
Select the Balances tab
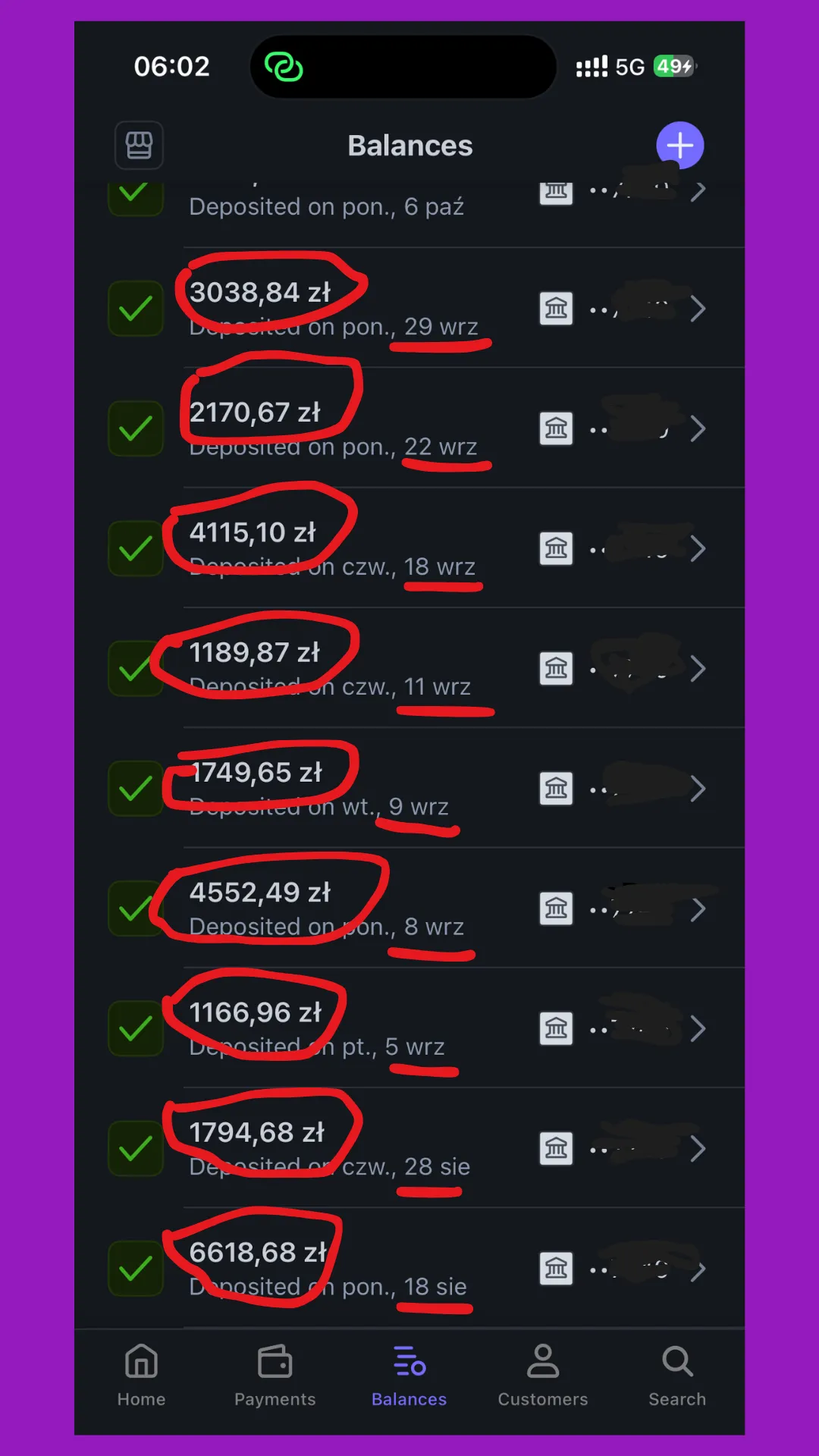click(409, 1375)
